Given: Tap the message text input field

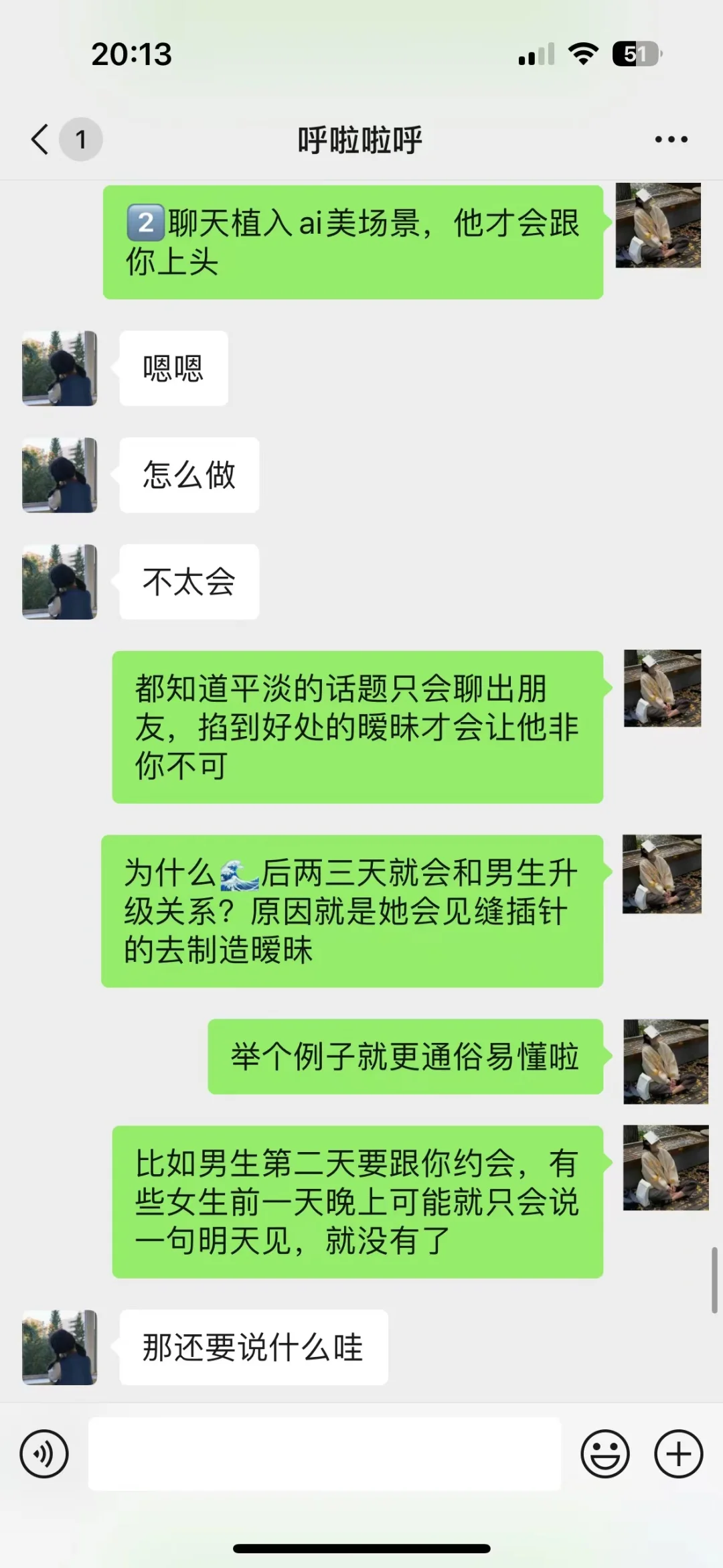Looking at the screenshot, I should (325, 1454).
